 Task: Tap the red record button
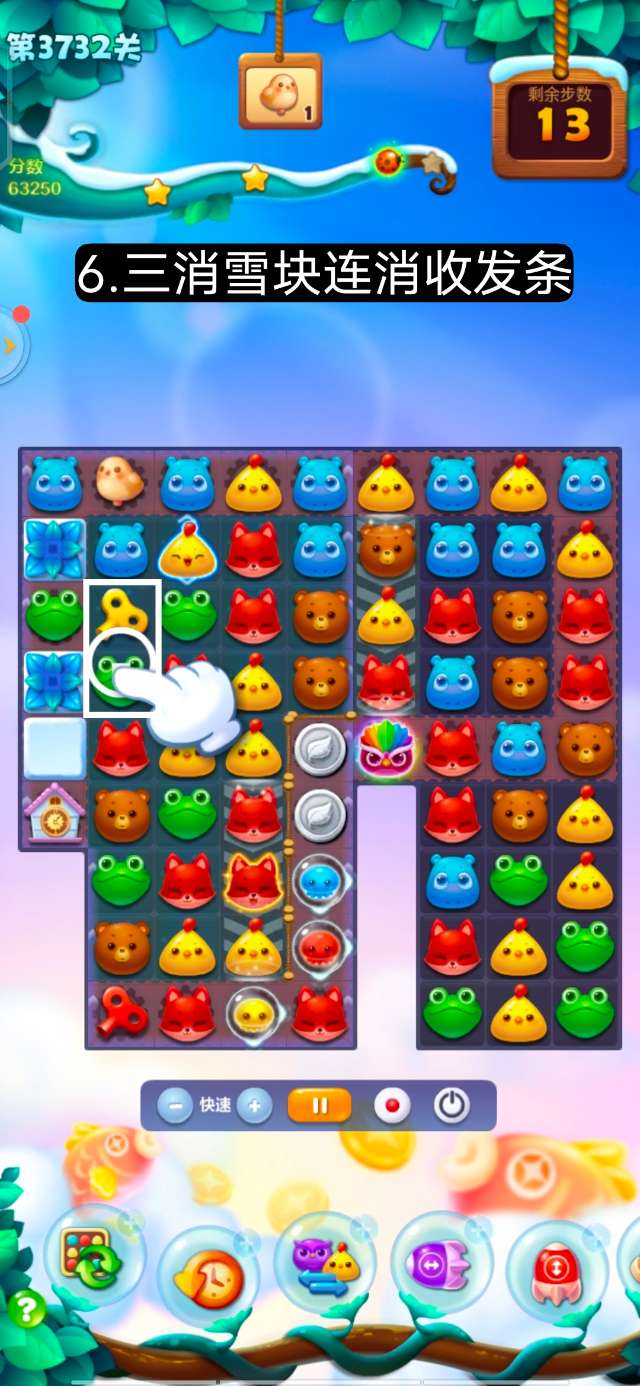[392, 1106]
